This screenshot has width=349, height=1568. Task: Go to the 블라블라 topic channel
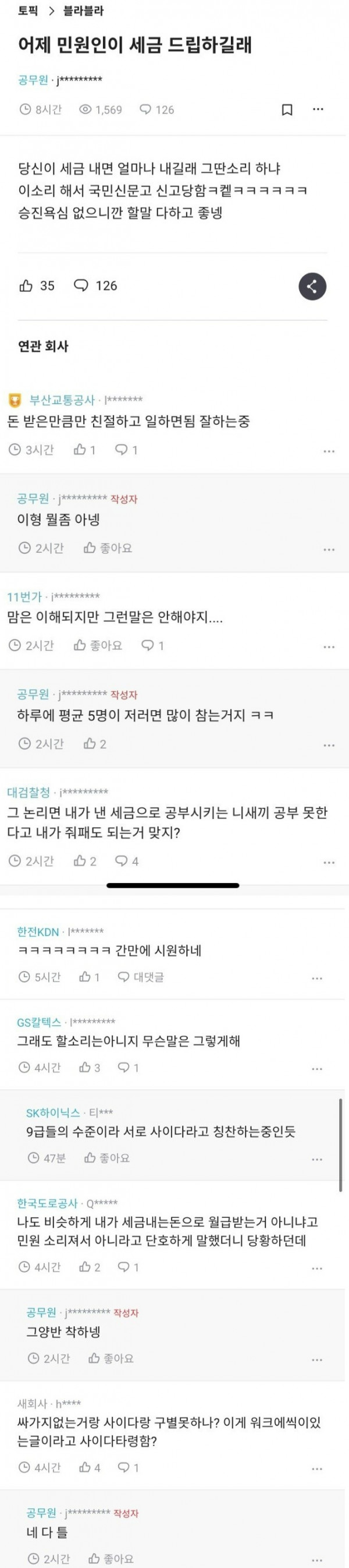(x=83, y=11)
